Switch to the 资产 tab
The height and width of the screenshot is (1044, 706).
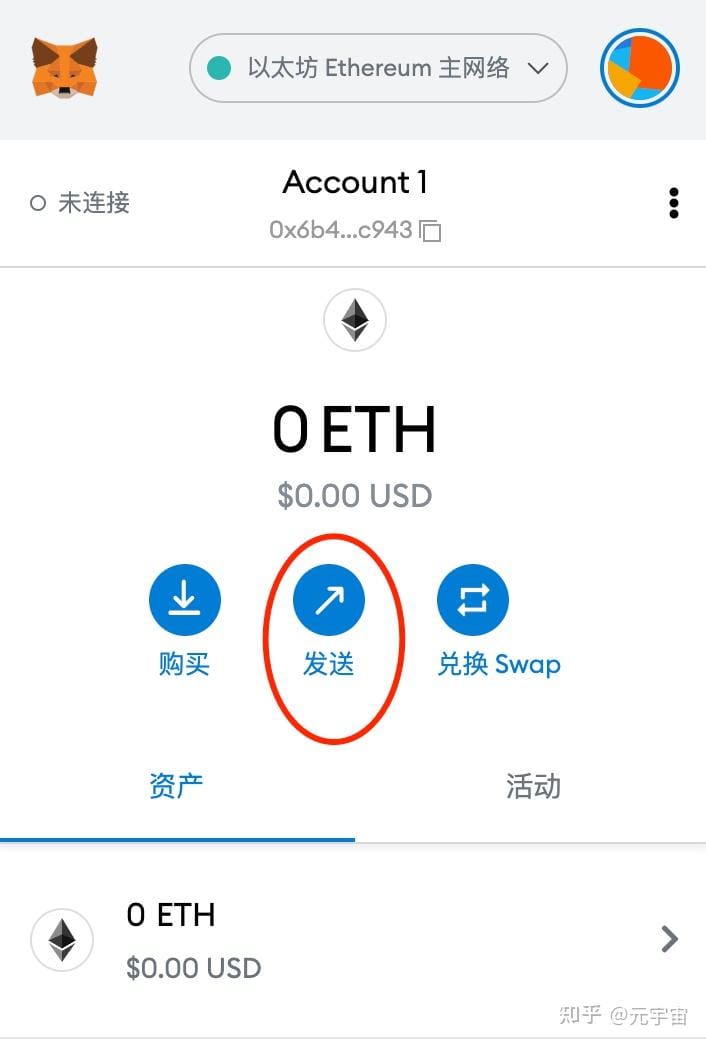tap(176, 786)
